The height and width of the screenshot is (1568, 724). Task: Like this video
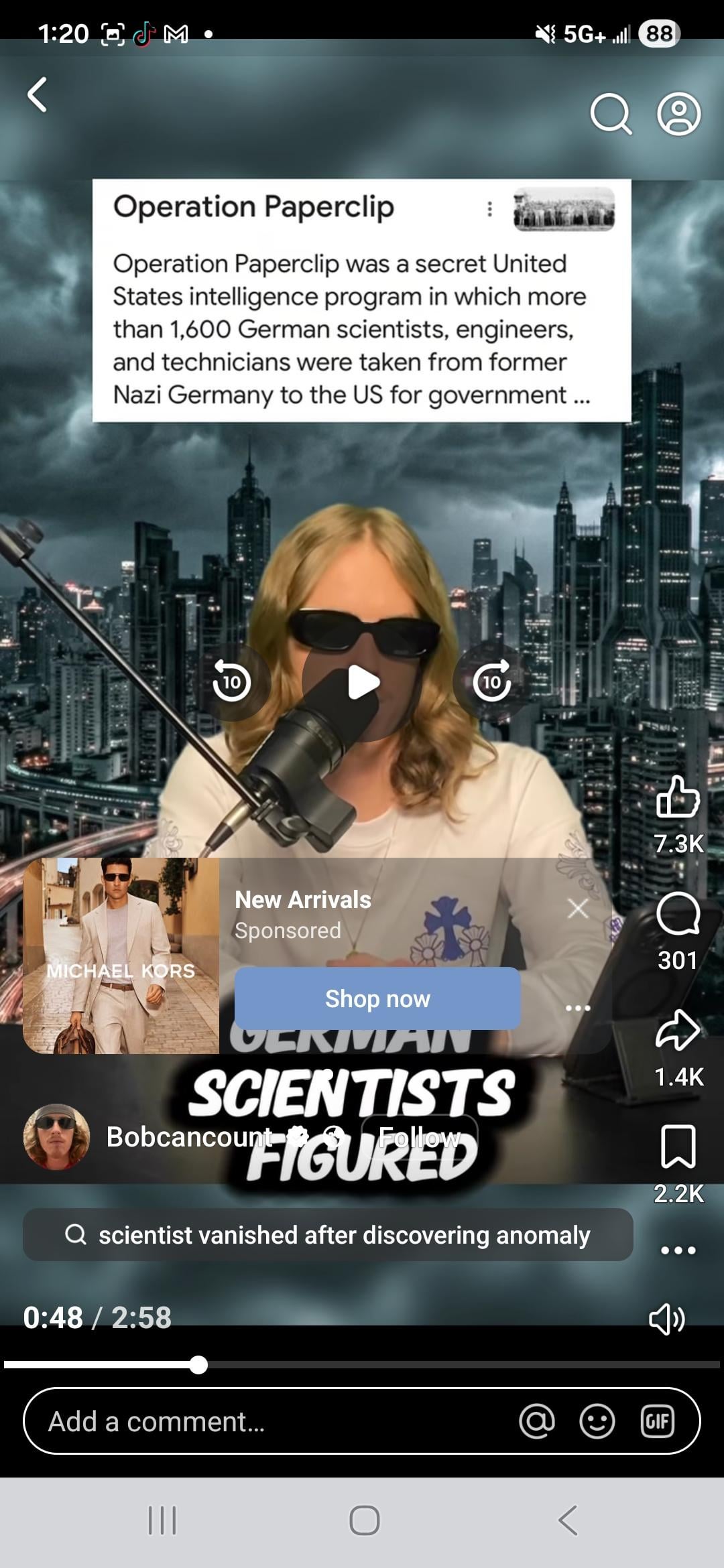(678, 798)
